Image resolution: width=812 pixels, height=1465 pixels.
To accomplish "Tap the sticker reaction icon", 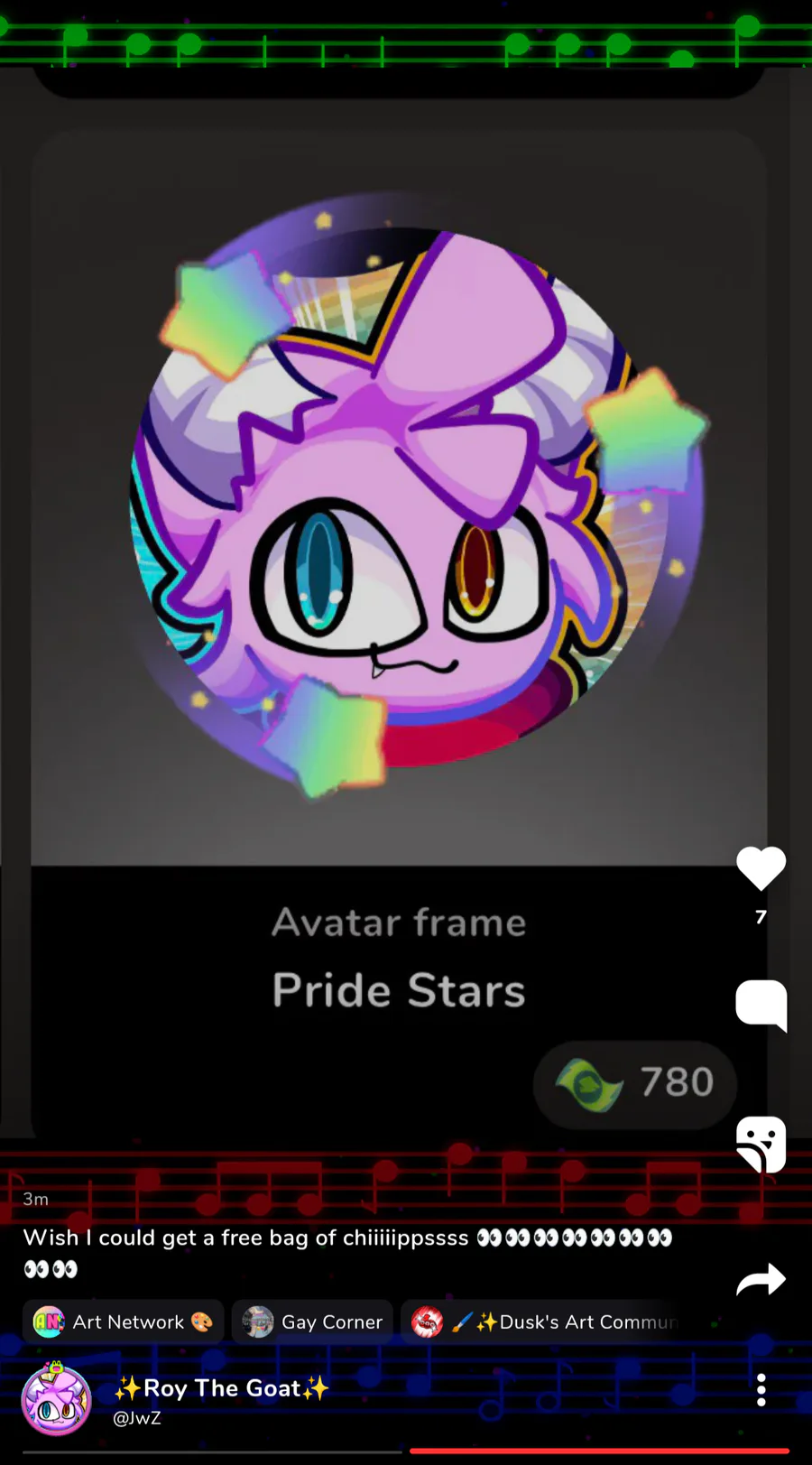I will (x=761, y=1144).
